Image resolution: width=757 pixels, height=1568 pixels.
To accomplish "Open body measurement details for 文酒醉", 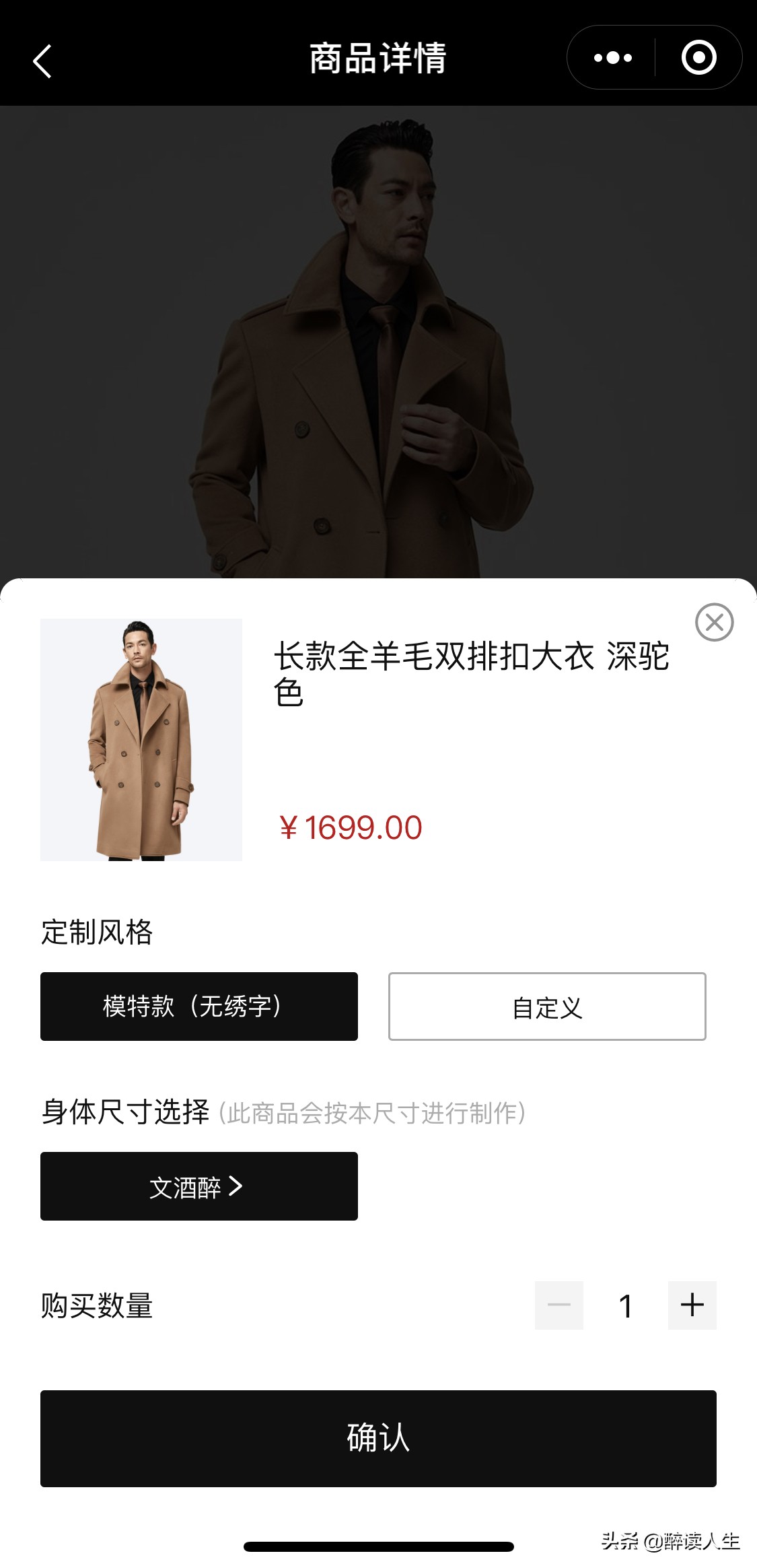I will click(199, 1186).
